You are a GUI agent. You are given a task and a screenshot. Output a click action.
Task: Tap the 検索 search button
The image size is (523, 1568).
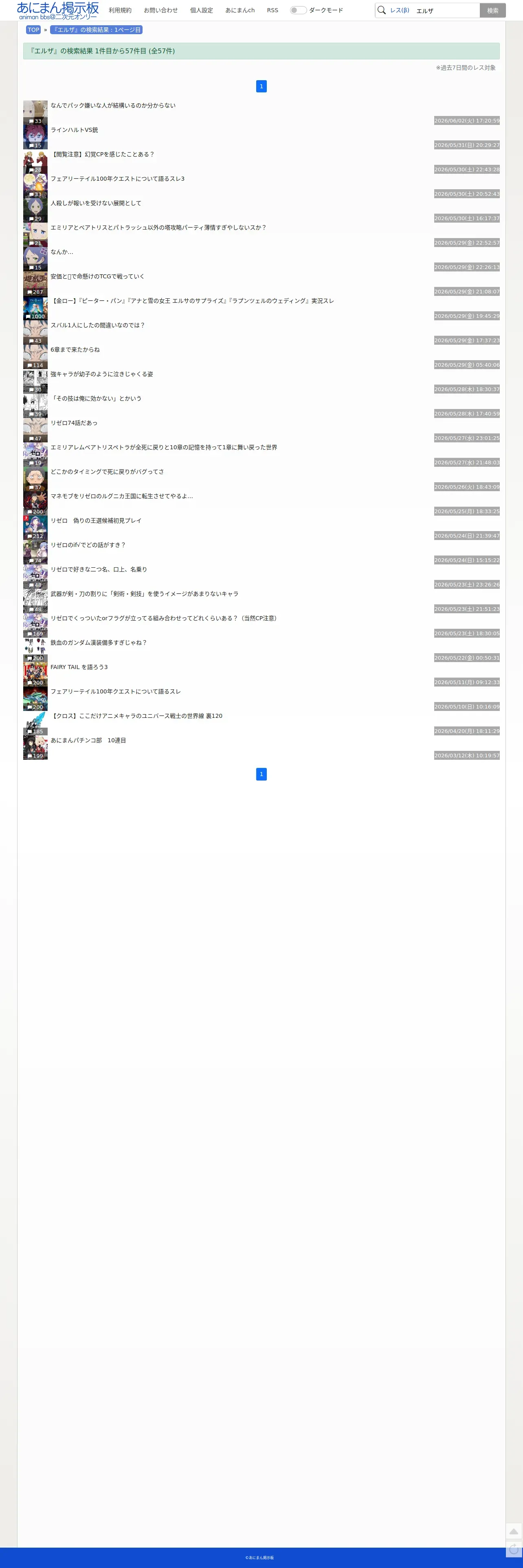click(492, 10)
